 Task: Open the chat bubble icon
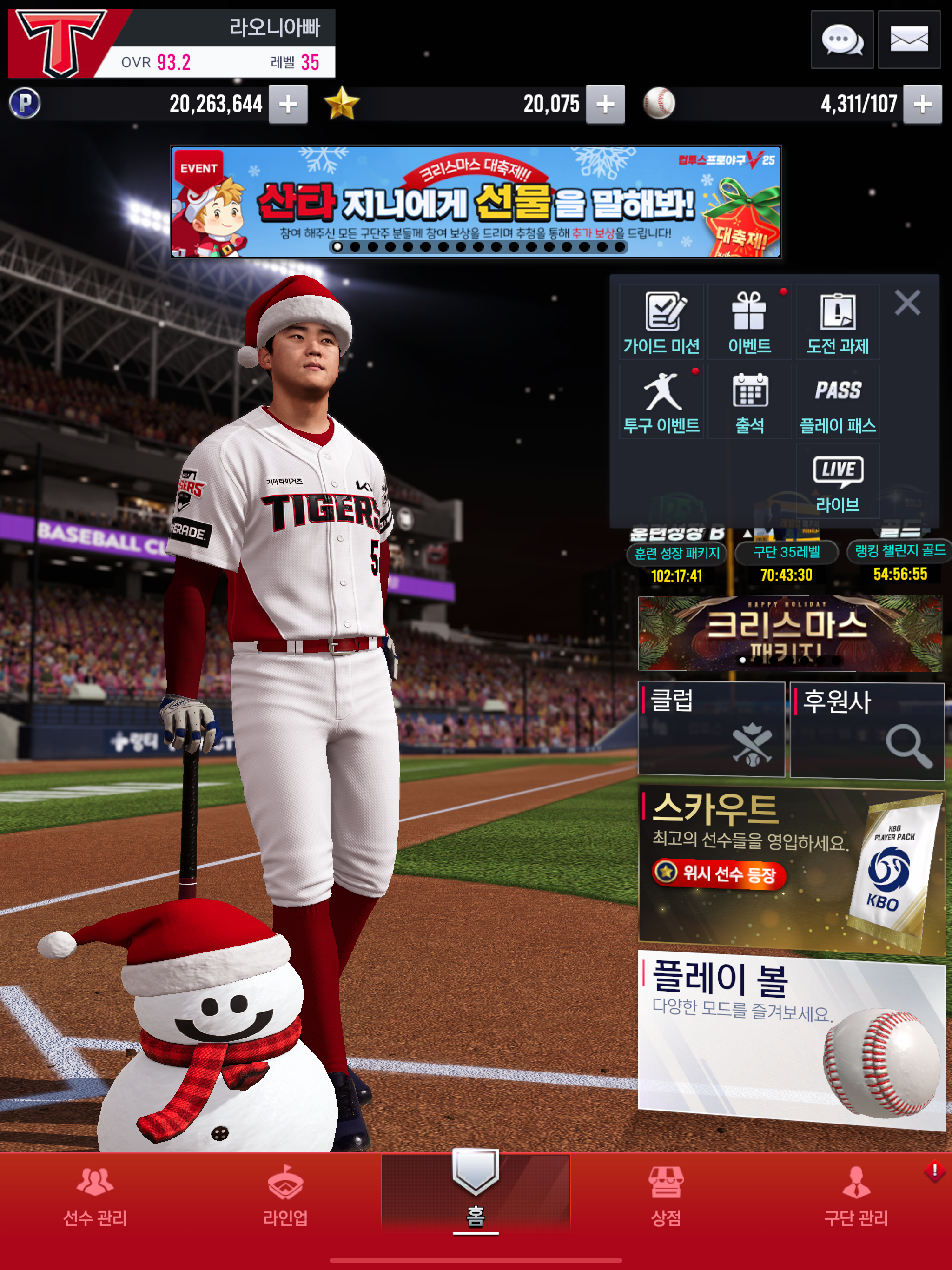coord(842,40)
